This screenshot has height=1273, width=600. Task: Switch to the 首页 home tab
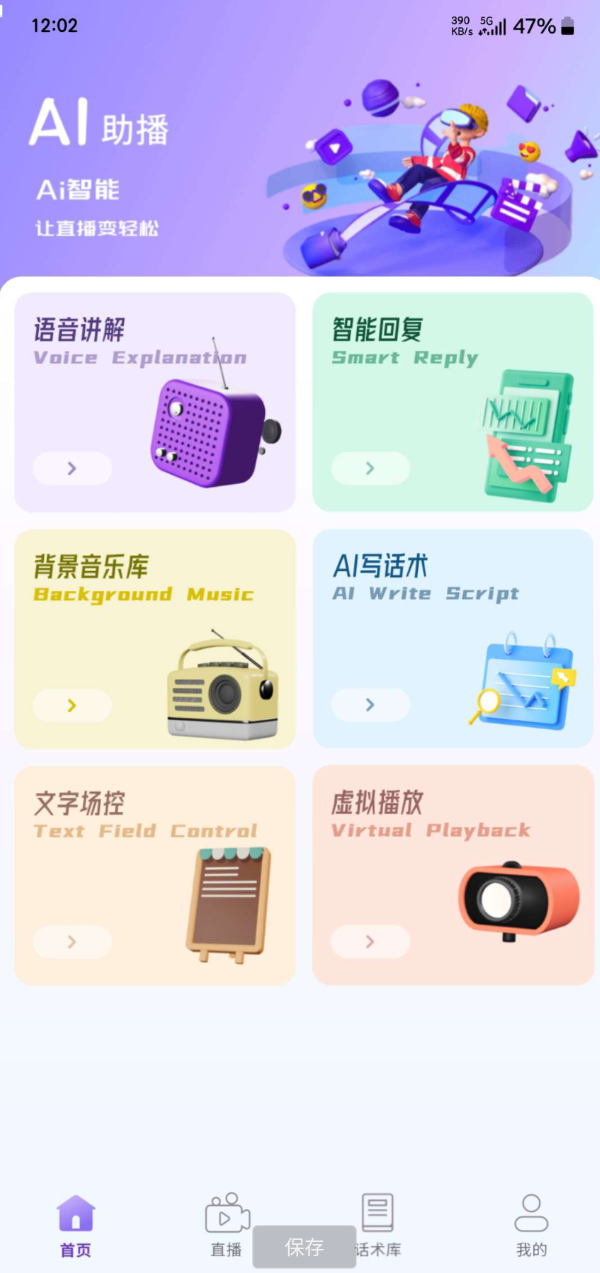click(76, 1225)
